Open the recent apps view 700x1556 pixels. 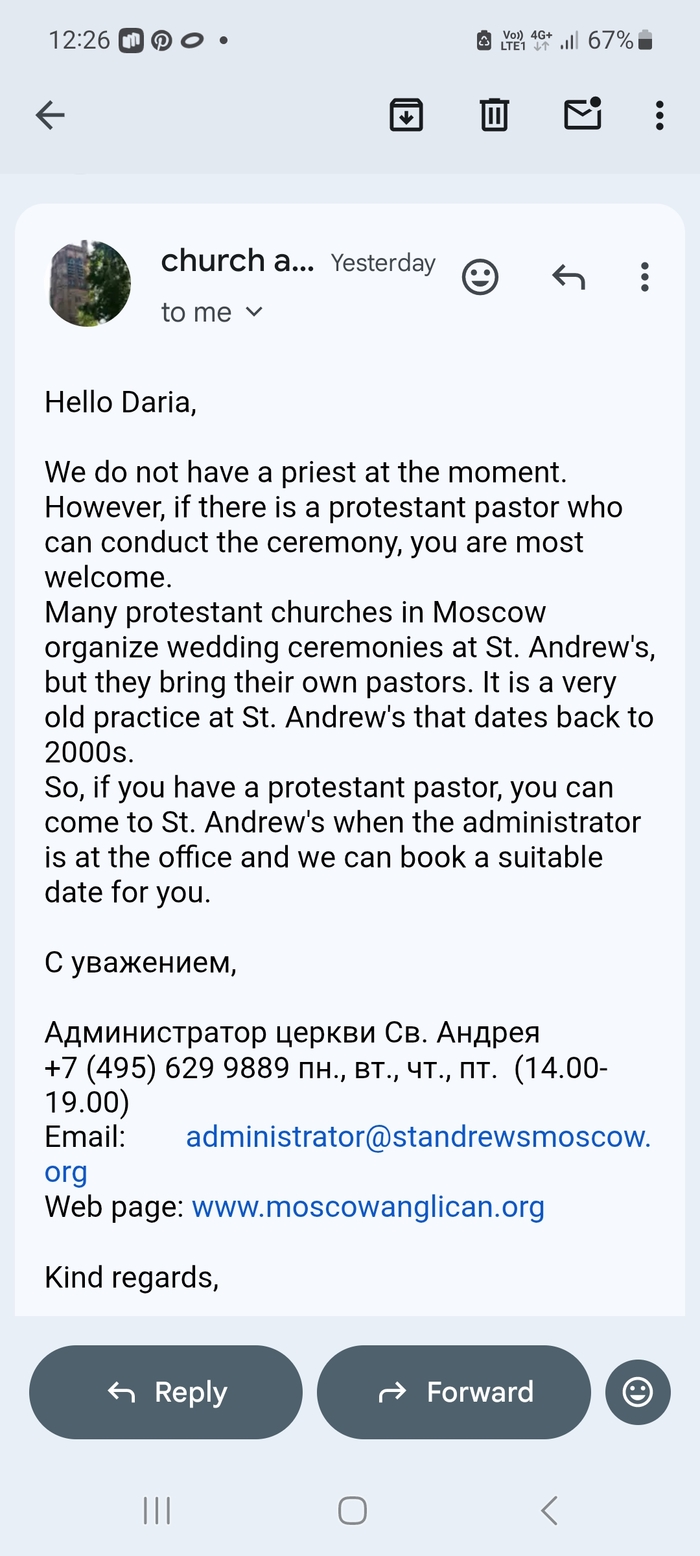(x=157, y=1510)
